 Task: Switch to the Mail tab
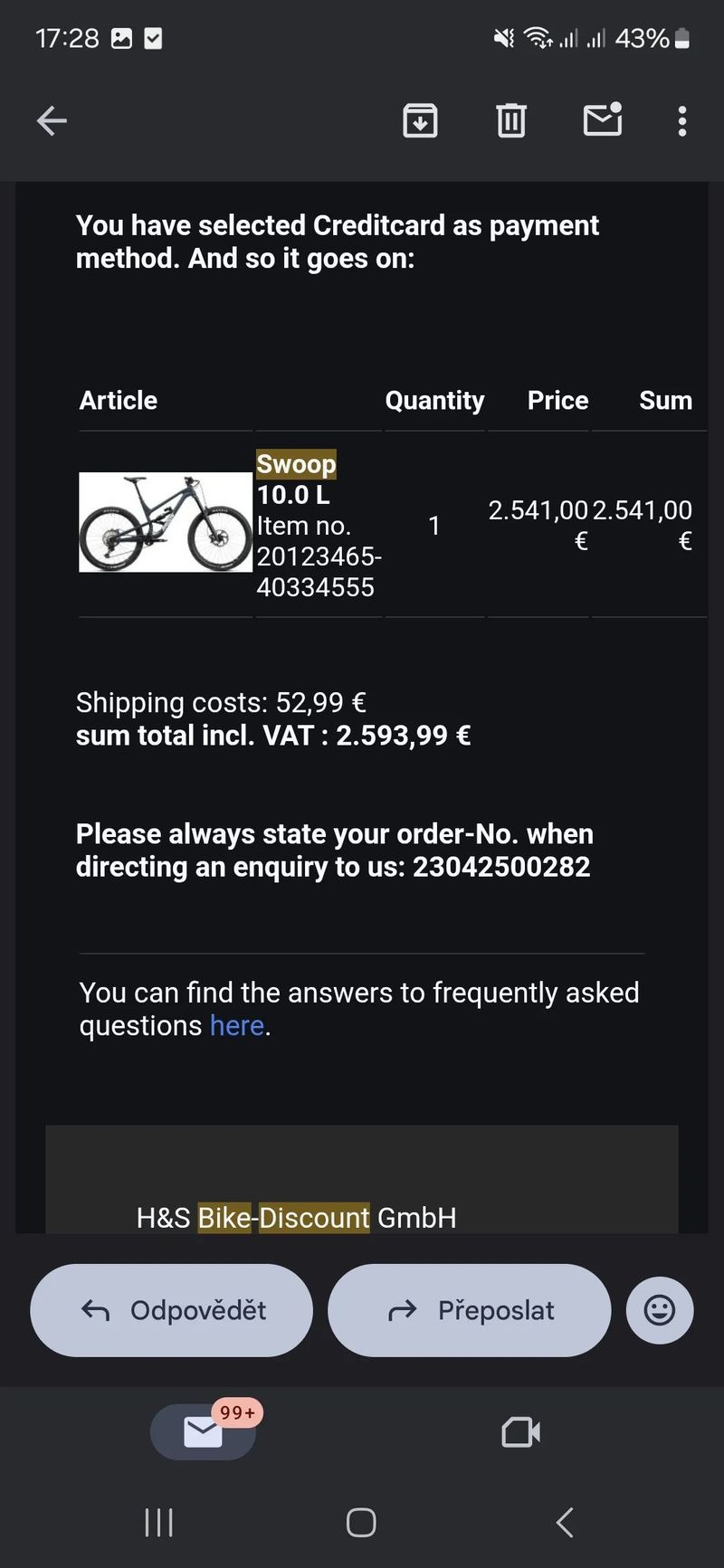204,1431
